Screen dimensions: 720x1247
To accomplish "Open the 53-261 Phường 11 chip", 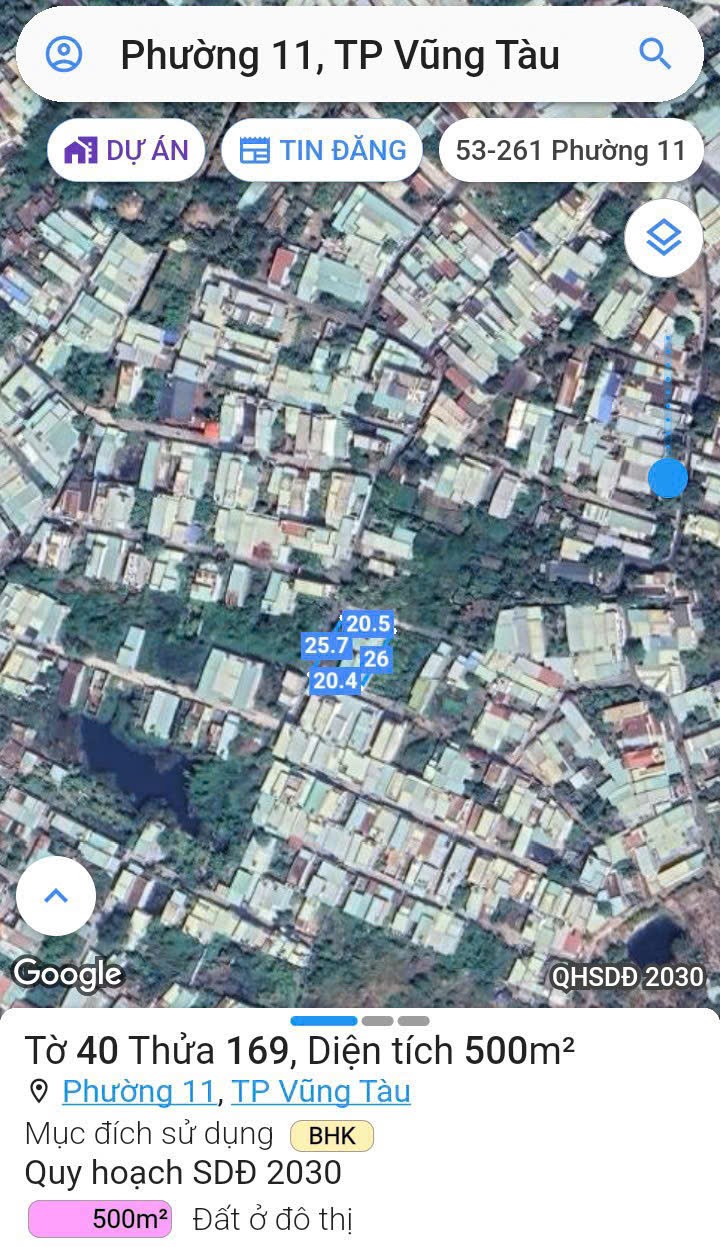I will click(570, 151).
